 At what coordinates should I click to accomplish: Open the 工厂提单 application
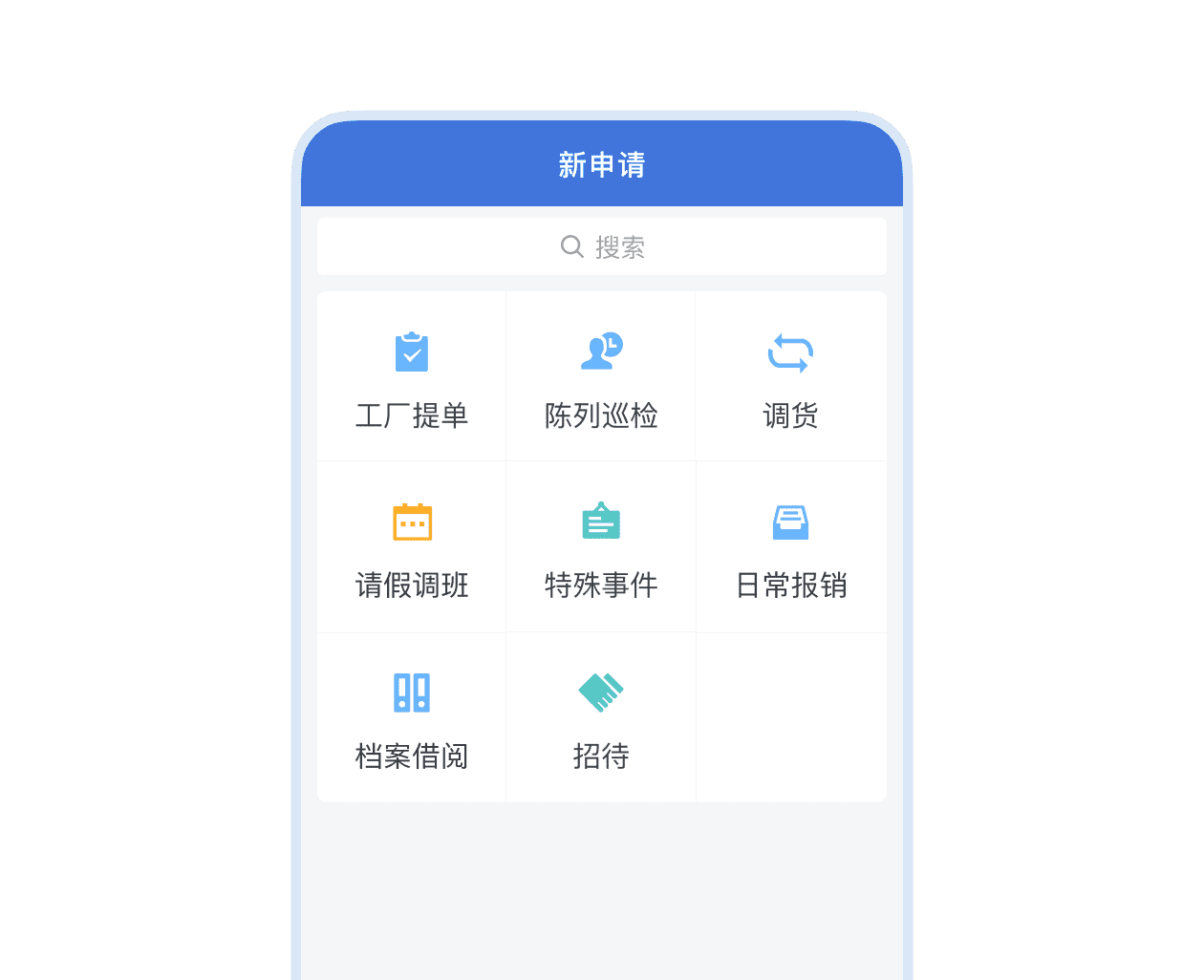coord(412,378)
